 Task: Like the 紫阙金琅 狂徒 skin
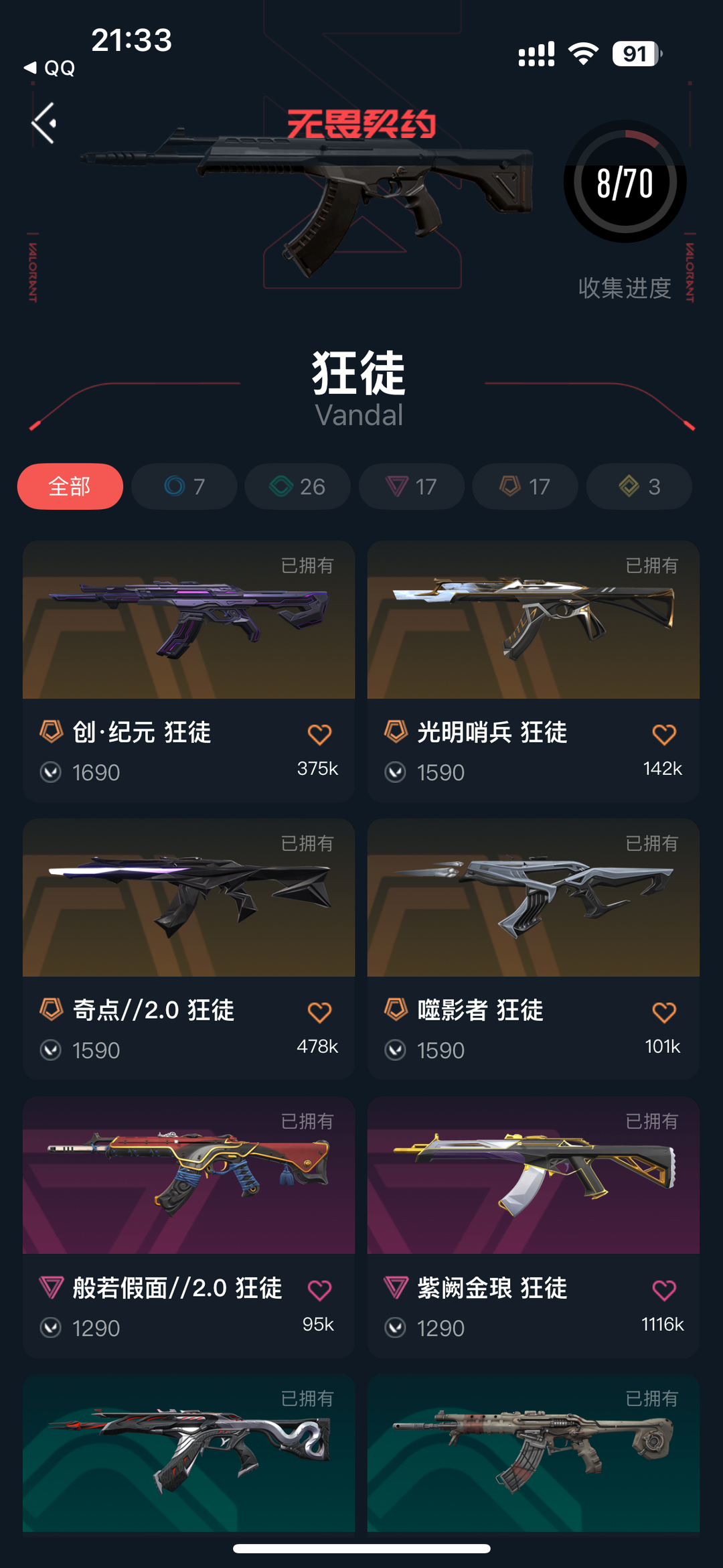[x=664, y=1290]
